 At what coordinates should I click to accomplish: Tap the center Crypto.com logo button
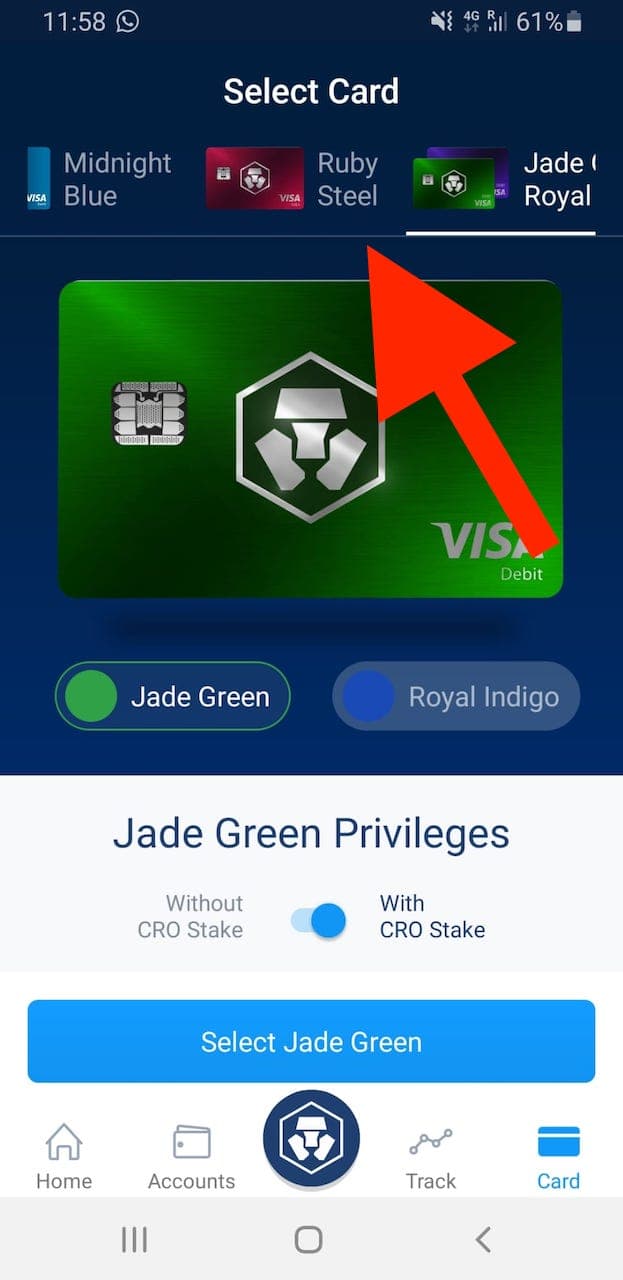pyautogui.click(x=311, y=1139)
